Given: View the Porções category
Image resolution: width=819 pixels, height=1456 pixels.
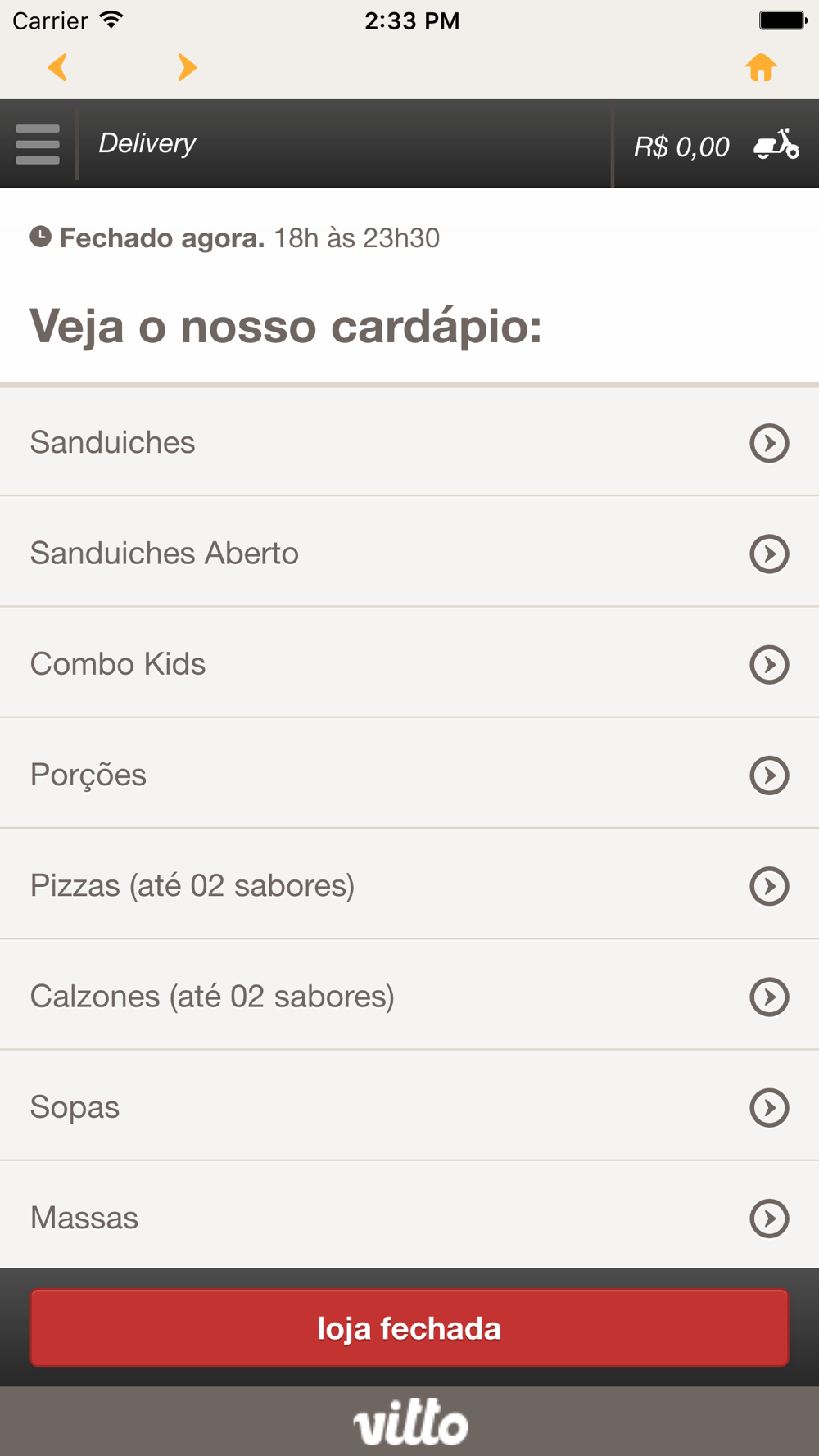Looking at the screenshot, I should pyautogui.click(x=409, y=774).
